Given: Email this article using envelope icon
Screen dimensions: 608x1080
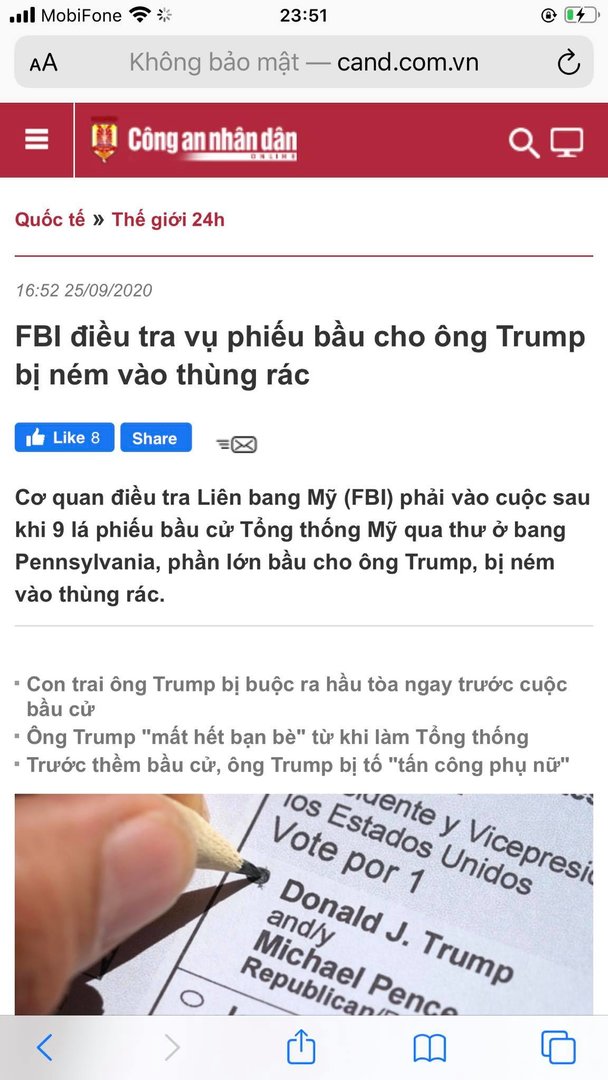Looking at the screenshot, I should coord(237,444).
